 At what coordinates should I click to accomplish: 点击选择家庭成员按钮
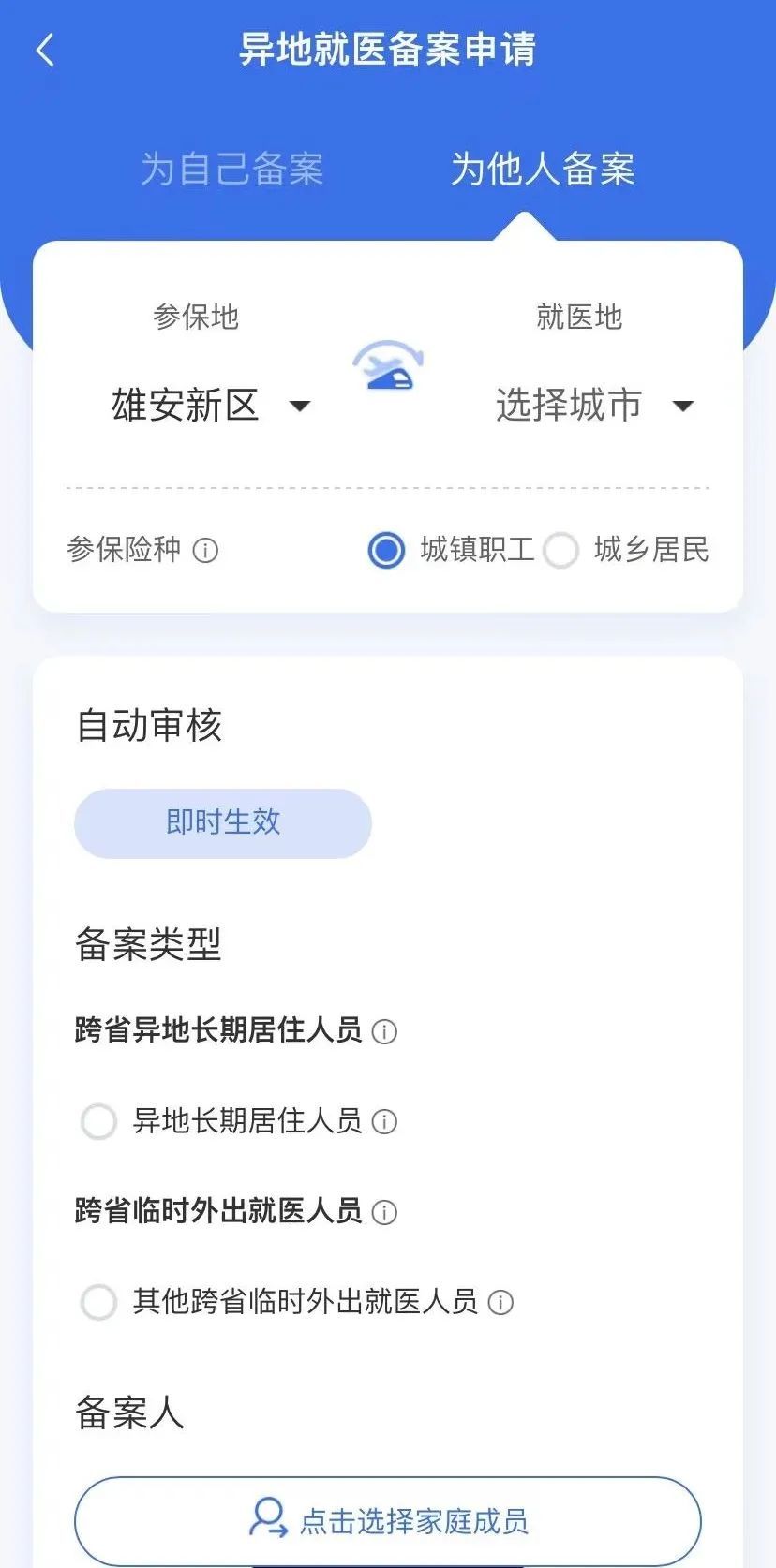point(388,1520)
